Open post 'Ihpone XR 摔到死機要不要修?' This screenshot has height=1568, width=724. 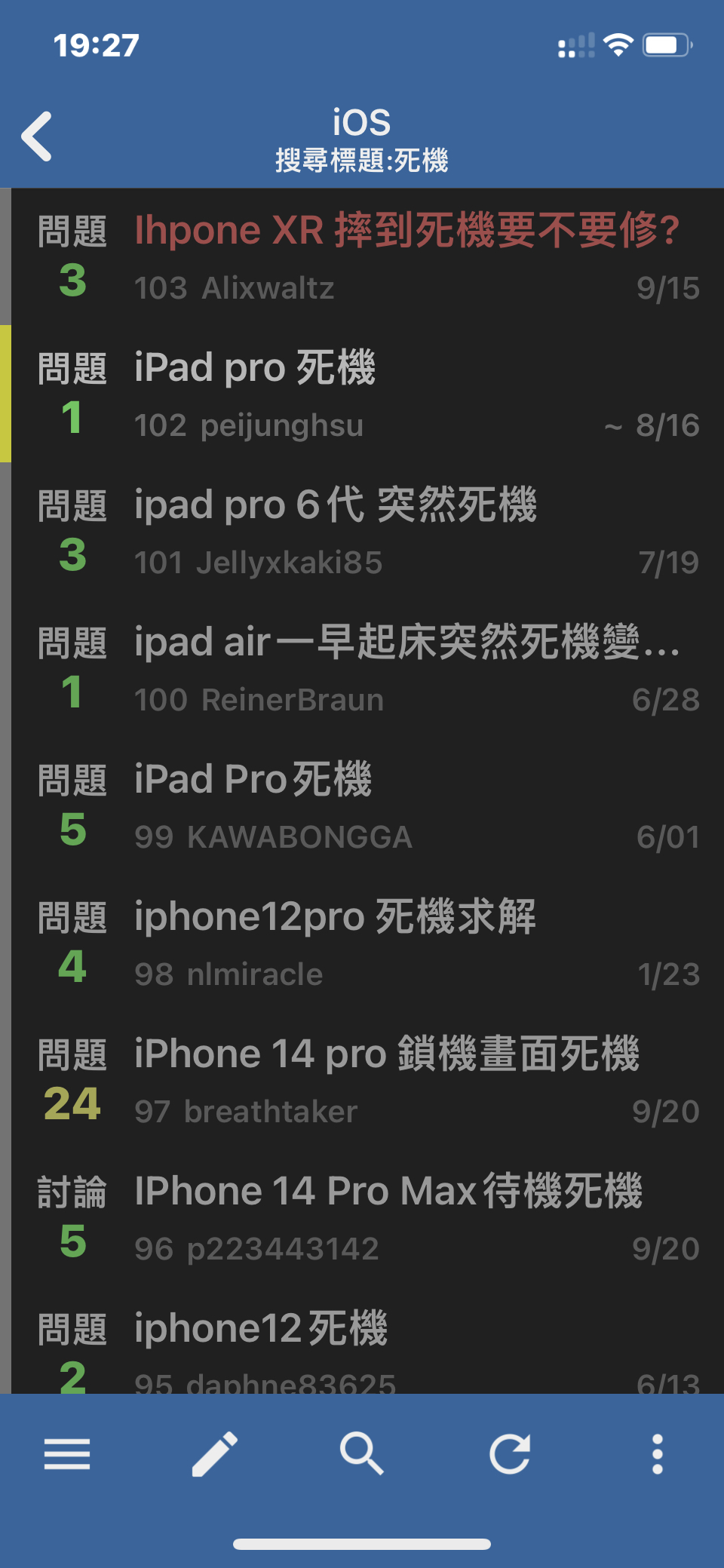pyautogui.click(x=407, y=231)
